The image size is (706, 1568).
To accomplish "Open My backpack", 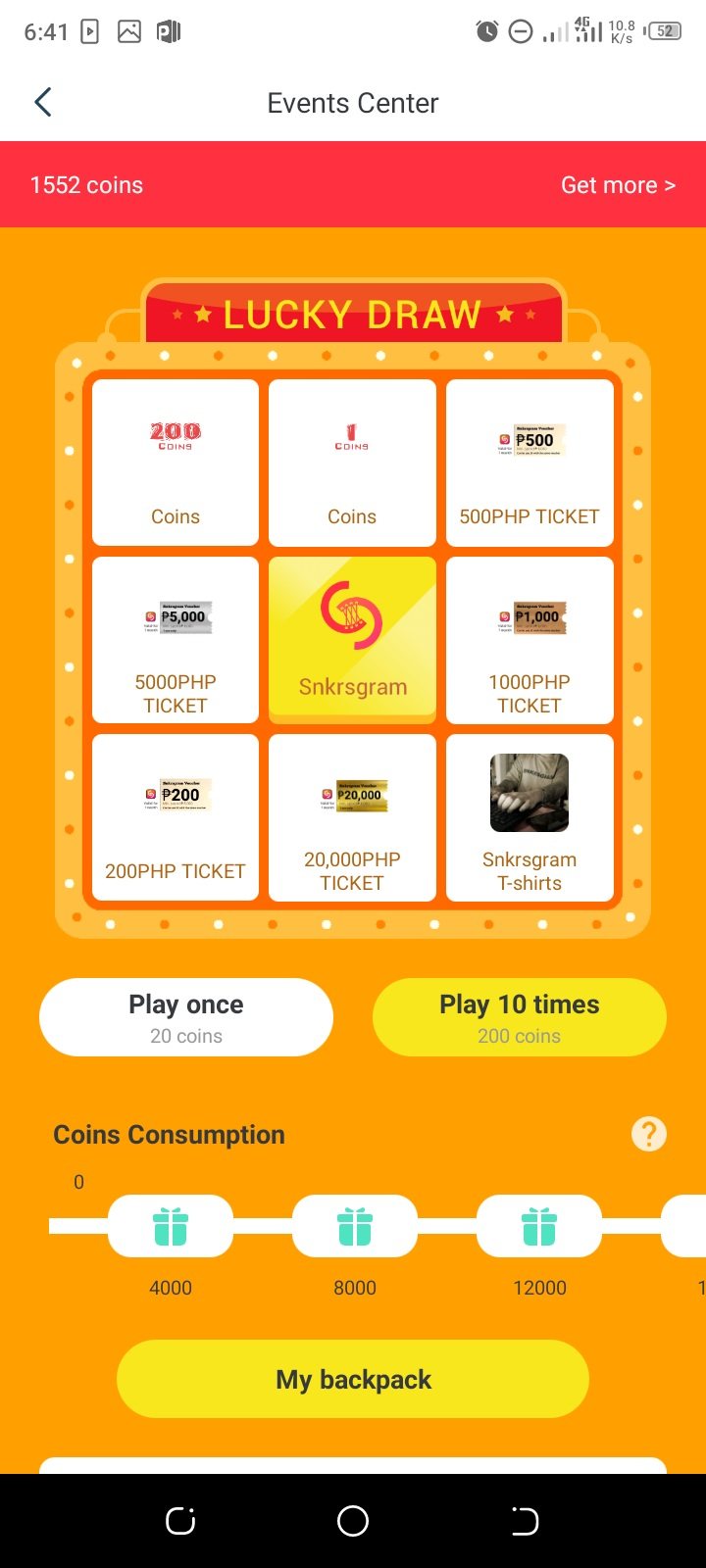I will (x=353, y=1379).
